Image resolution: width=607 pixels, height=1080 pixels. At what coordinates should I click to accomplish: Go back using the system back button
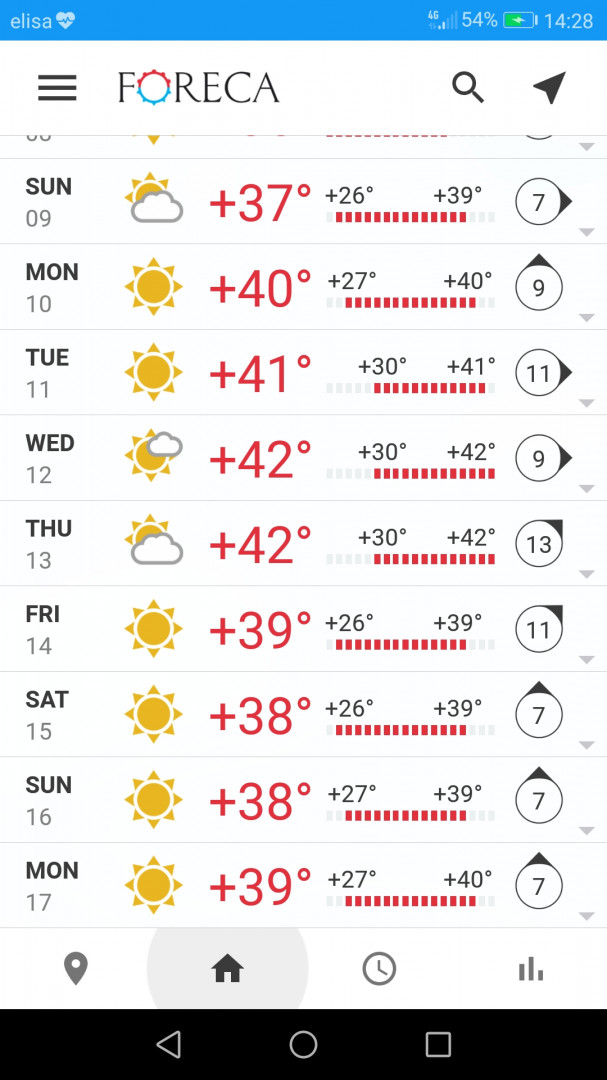169,1045
